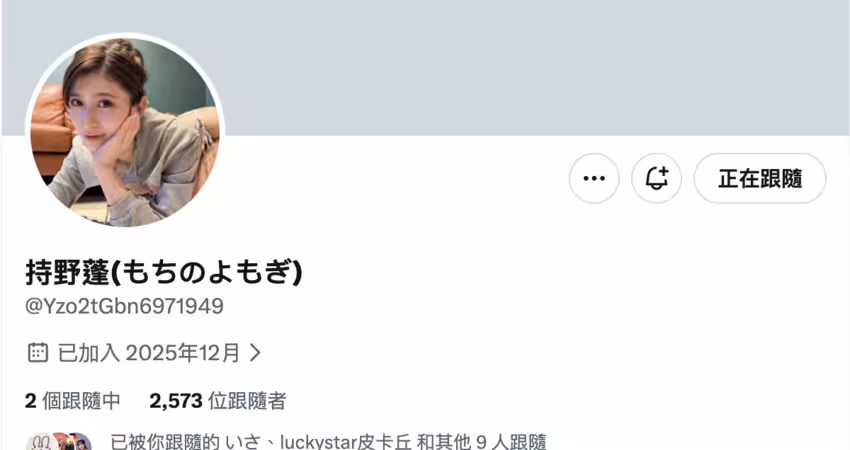
Task: View the 2,573 位跟隨者 followers list
Action: tap(218, 402)
